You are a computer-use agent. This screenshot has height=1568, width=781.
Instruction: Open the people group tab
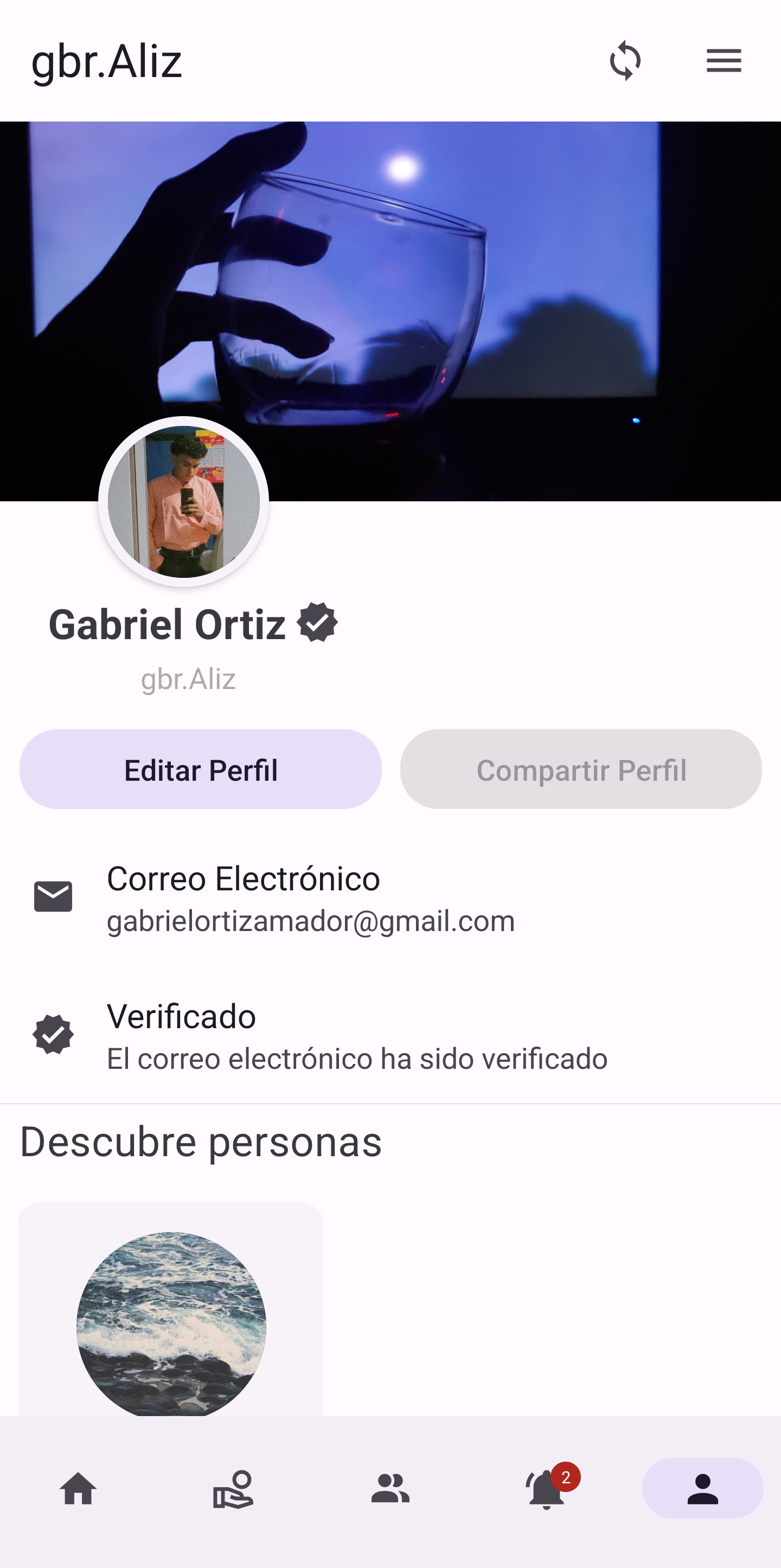tap(390, 1489)
